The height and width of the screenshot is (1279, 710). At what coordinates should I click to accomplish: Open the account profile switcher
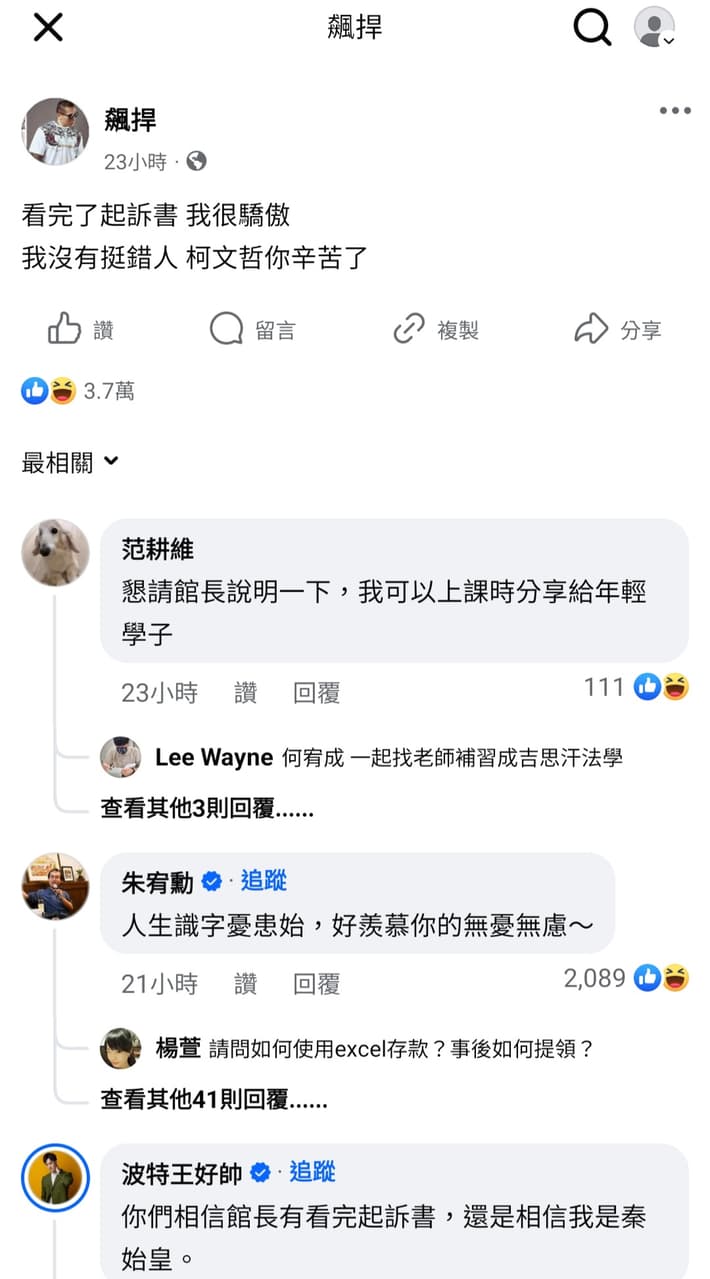pos(655,27)
